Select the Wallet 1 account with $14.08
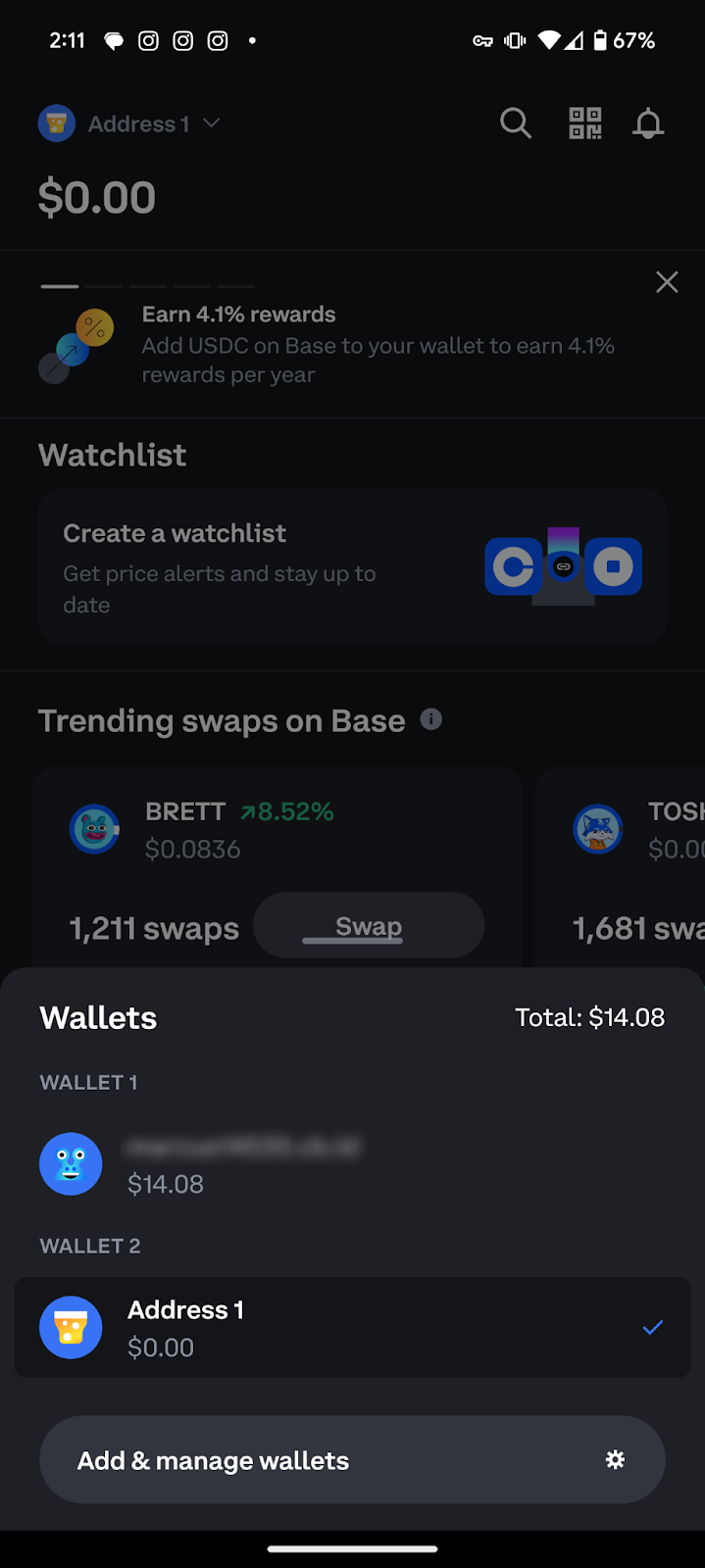The height and width of the screenshot is (1568, 705). (352, 1164)
